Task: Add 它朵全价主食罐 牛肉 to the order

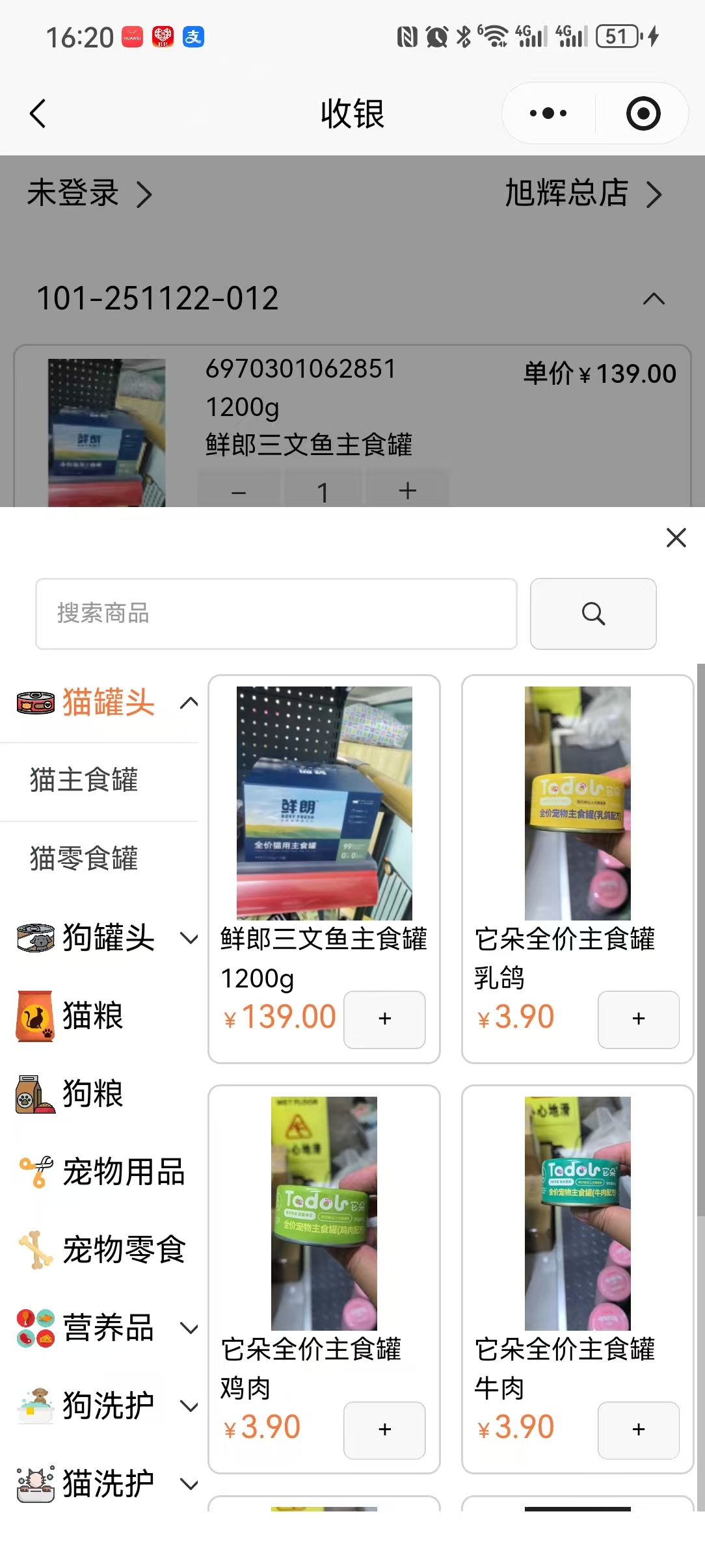Action: point(638,1430)
